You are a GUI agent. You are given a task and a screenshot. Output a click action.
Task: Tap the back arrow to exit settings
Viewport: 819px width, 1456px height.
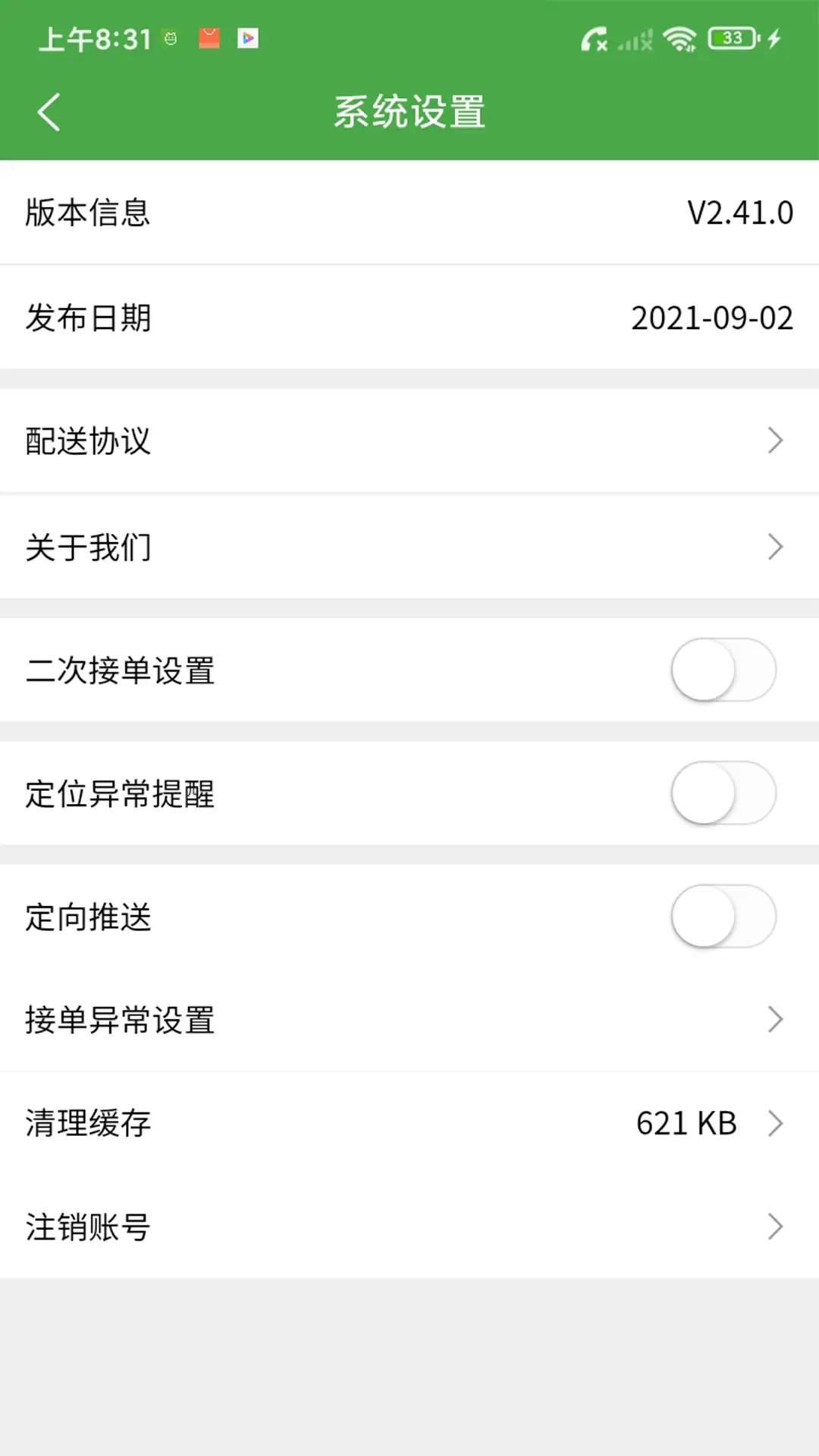(49, 110)
